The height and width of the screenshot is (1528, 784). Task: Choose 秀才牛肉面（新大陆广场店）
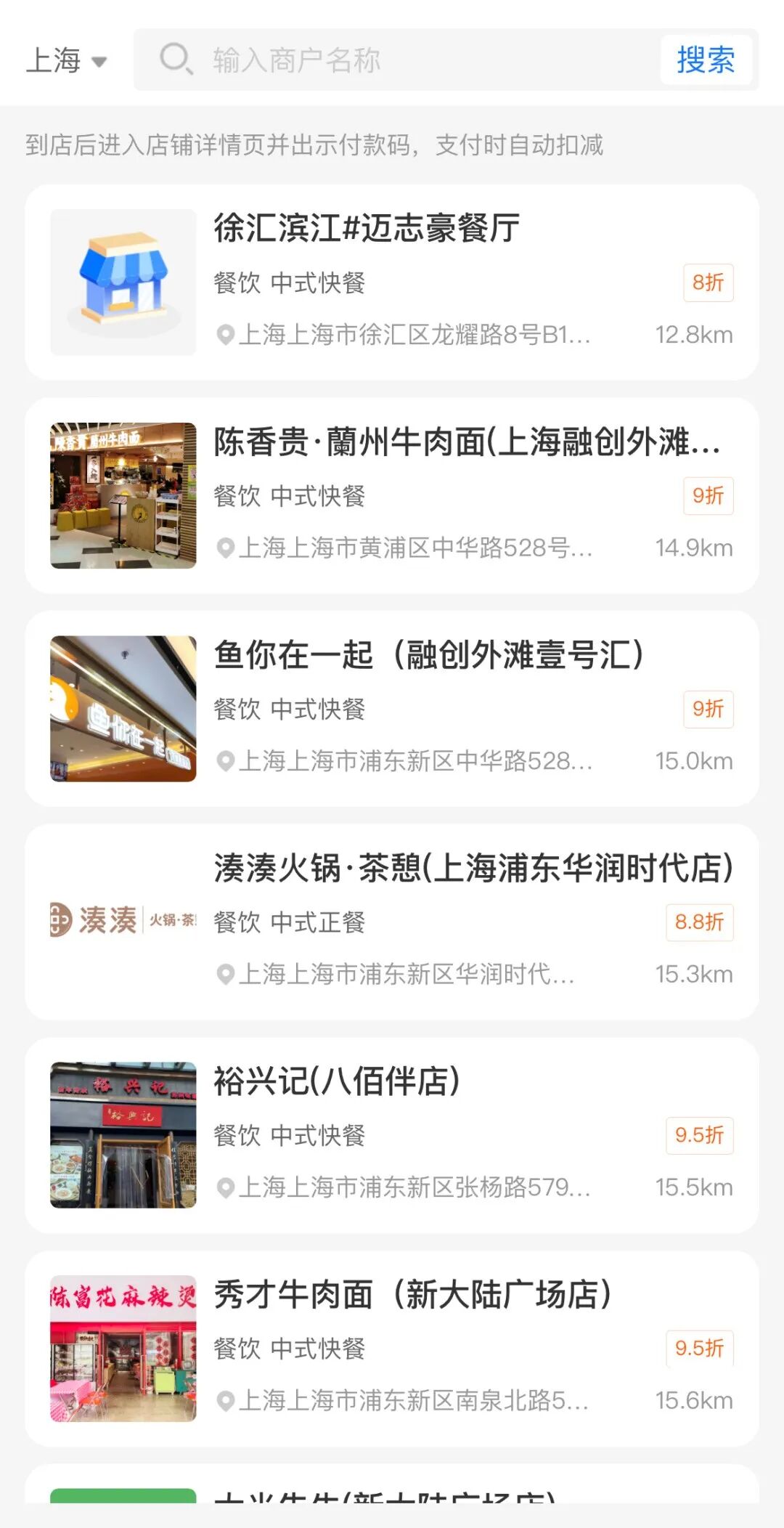tap(392, 1348)
